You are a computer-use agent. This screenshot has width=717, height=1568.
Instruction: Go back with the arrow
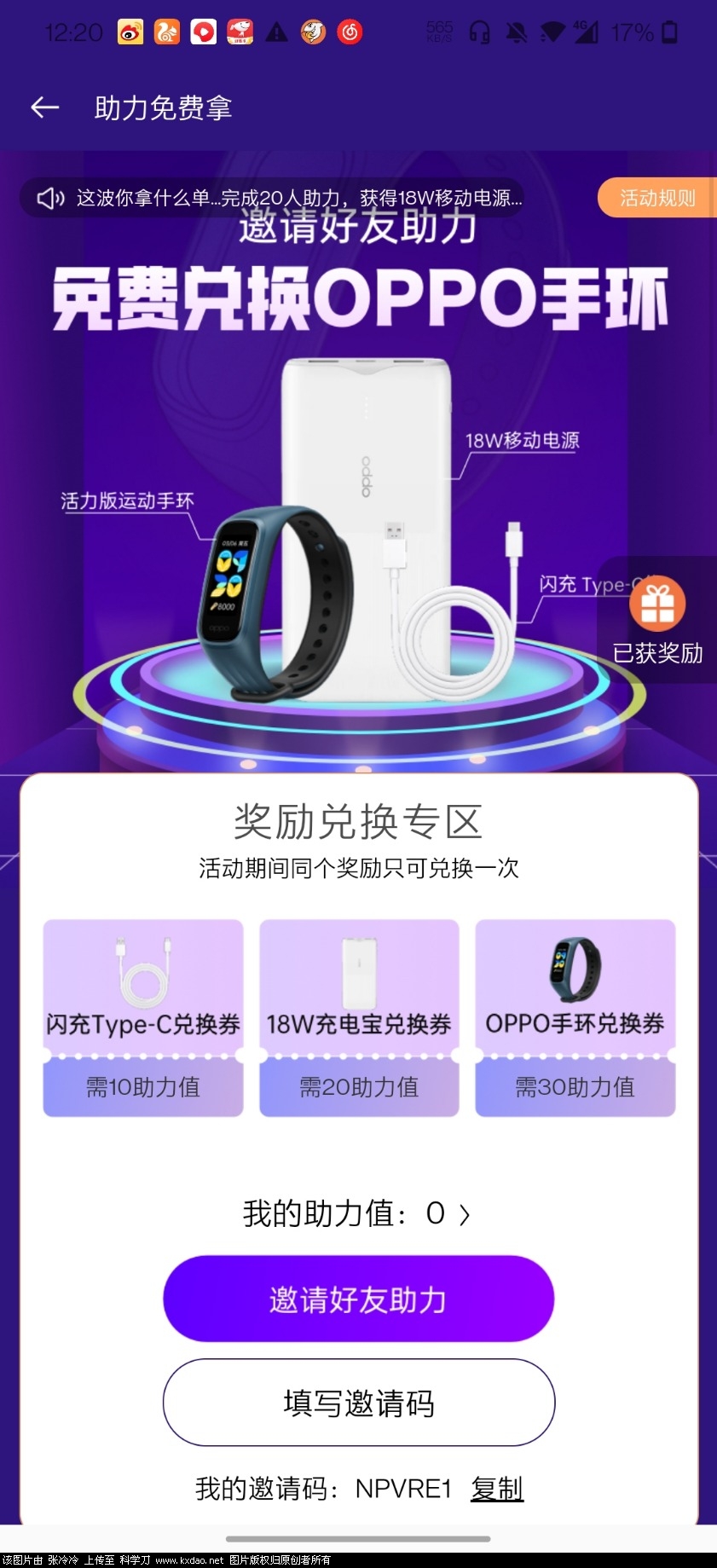pyautogui.click(x=43, y=107)
